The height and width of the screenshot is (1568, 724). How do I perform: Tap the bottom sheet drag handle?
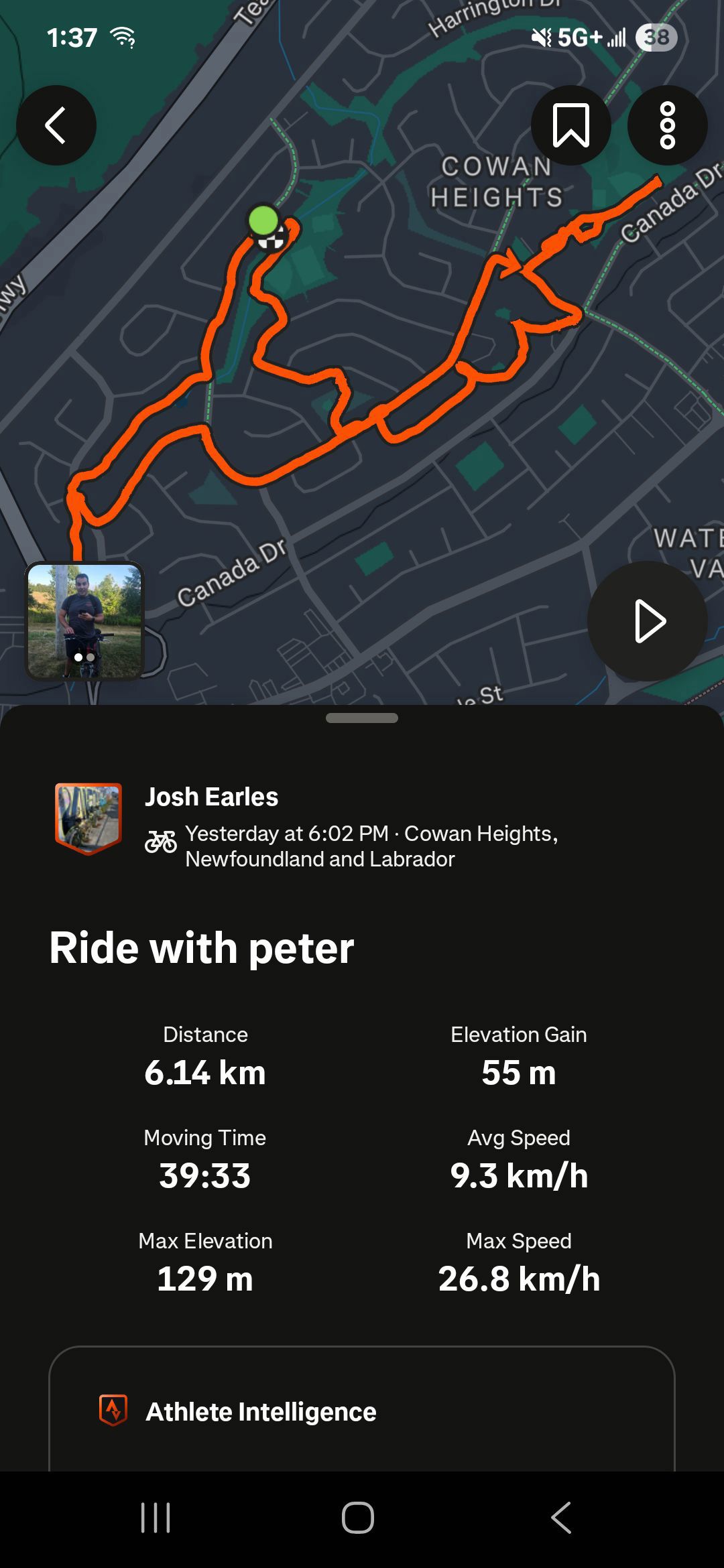pos(362,718)
